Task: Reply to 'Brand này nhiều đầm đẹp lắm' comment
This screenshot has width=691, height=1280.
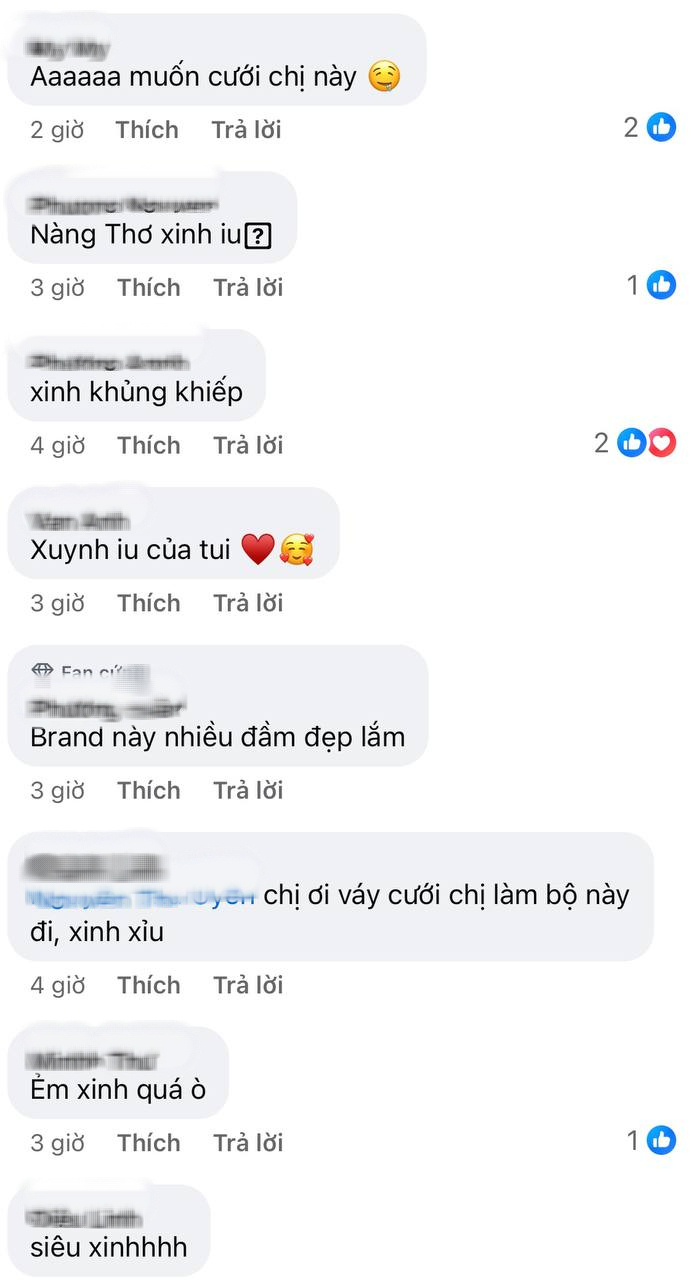Action: (247, 791)
